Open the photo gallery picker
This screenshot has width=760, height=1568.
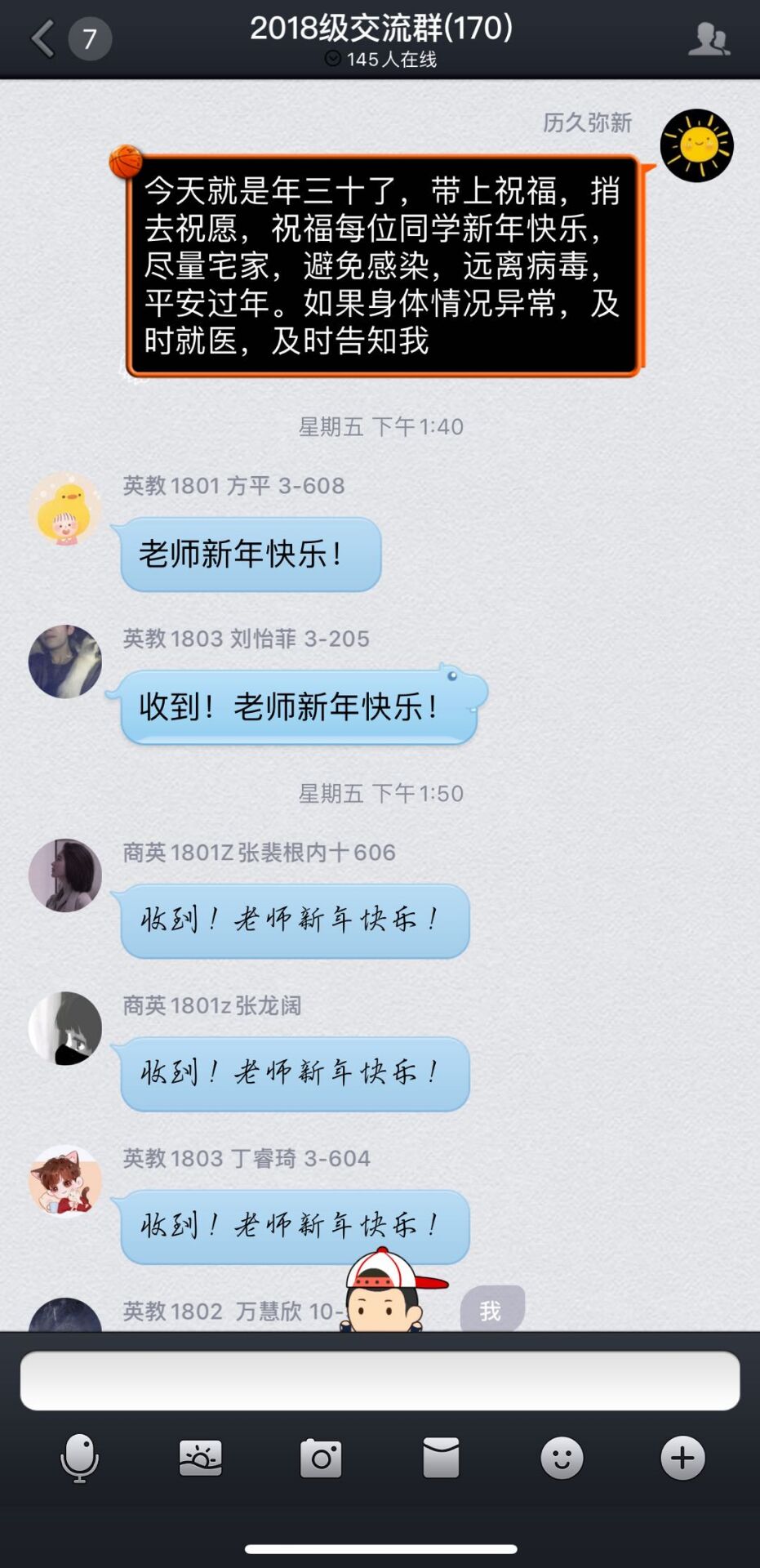click(x=200, y=1458)
